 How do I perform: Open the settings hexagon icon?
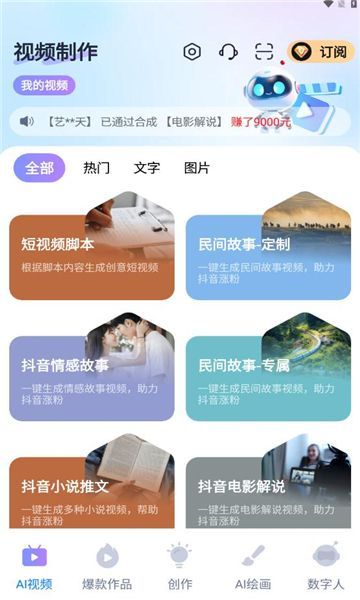pyautogui.click(x=192, y=52)
